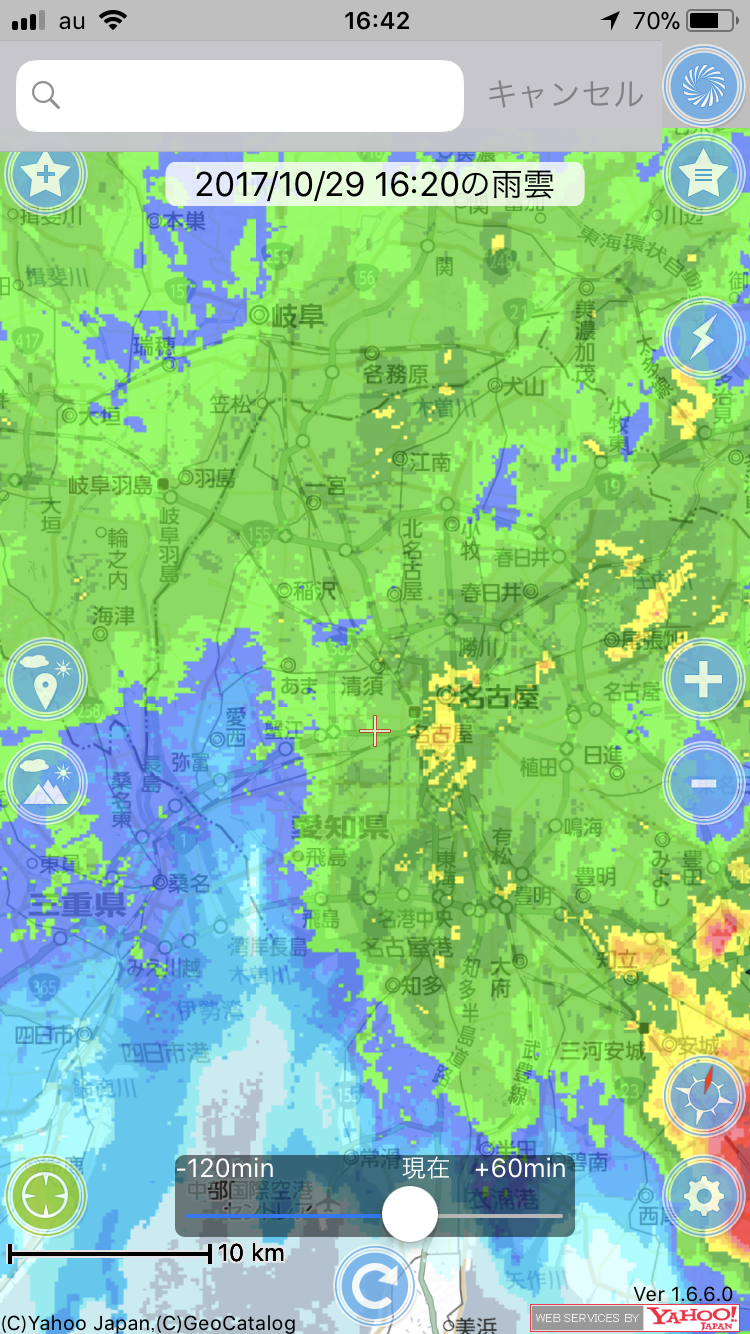750x1334 pixels.
Task: Zoom out of the map
Action: 703,782
